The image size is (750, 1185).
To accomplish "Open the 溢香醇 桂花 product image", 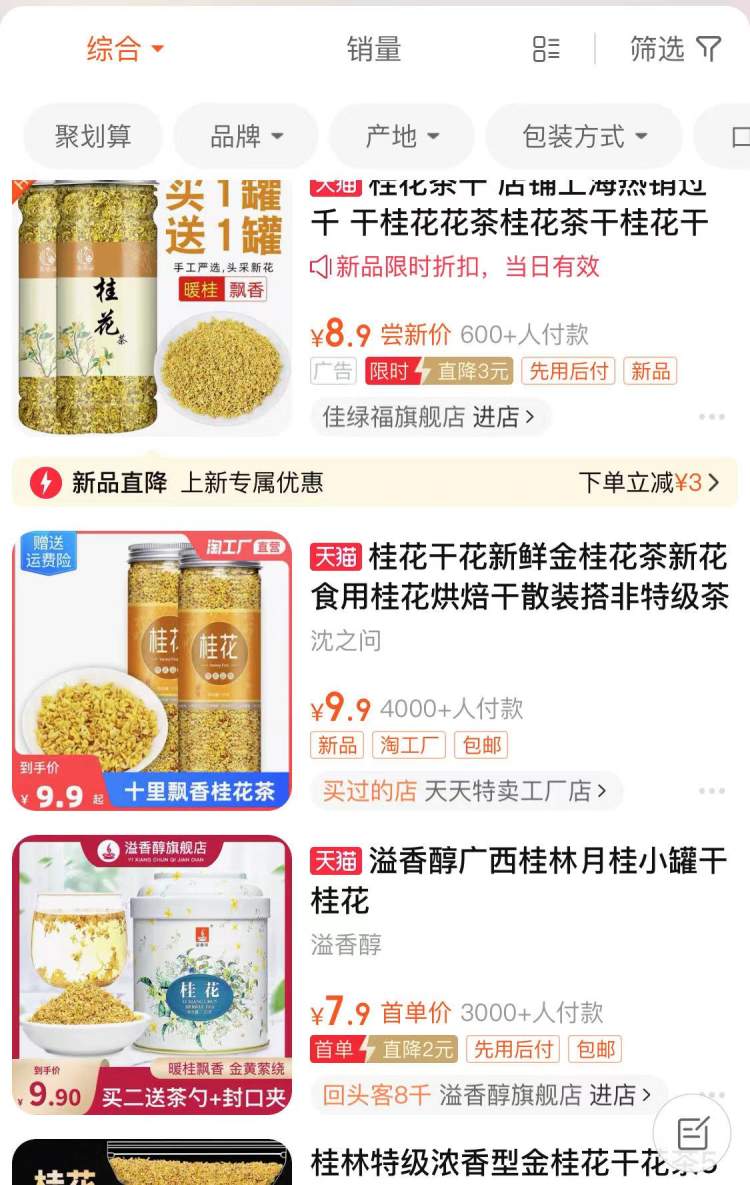I will (x=152, y=974).
